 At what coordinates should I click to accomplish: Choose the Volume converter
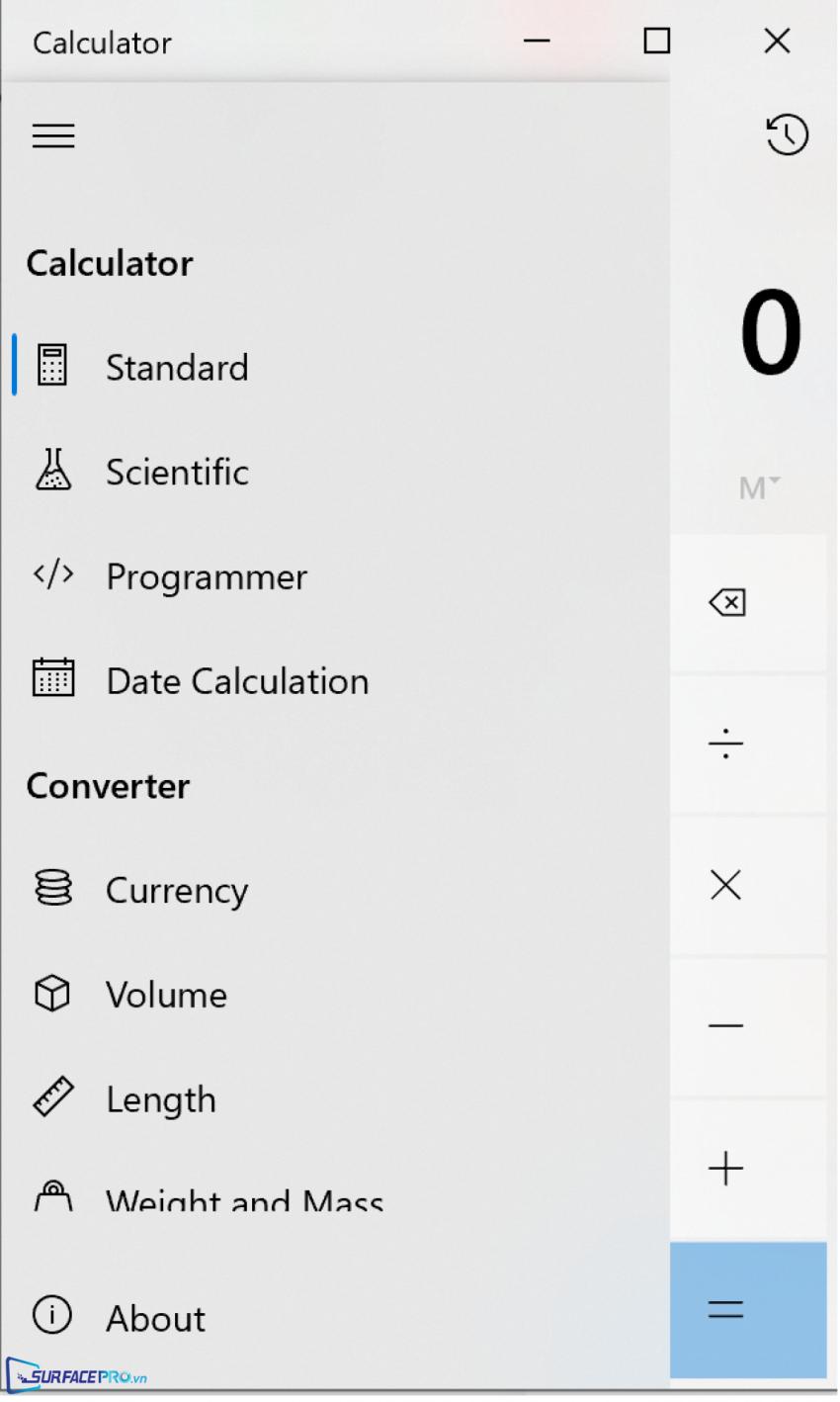(336, 995)
